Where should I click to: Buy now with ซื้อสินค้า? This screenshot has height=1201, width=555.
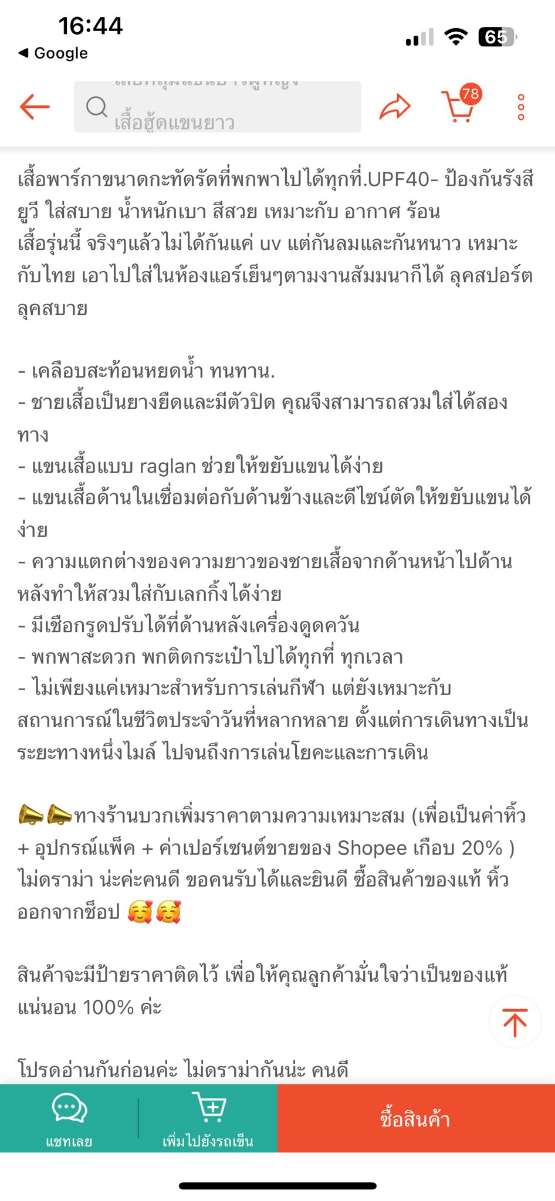click(x=416, y=1118)
